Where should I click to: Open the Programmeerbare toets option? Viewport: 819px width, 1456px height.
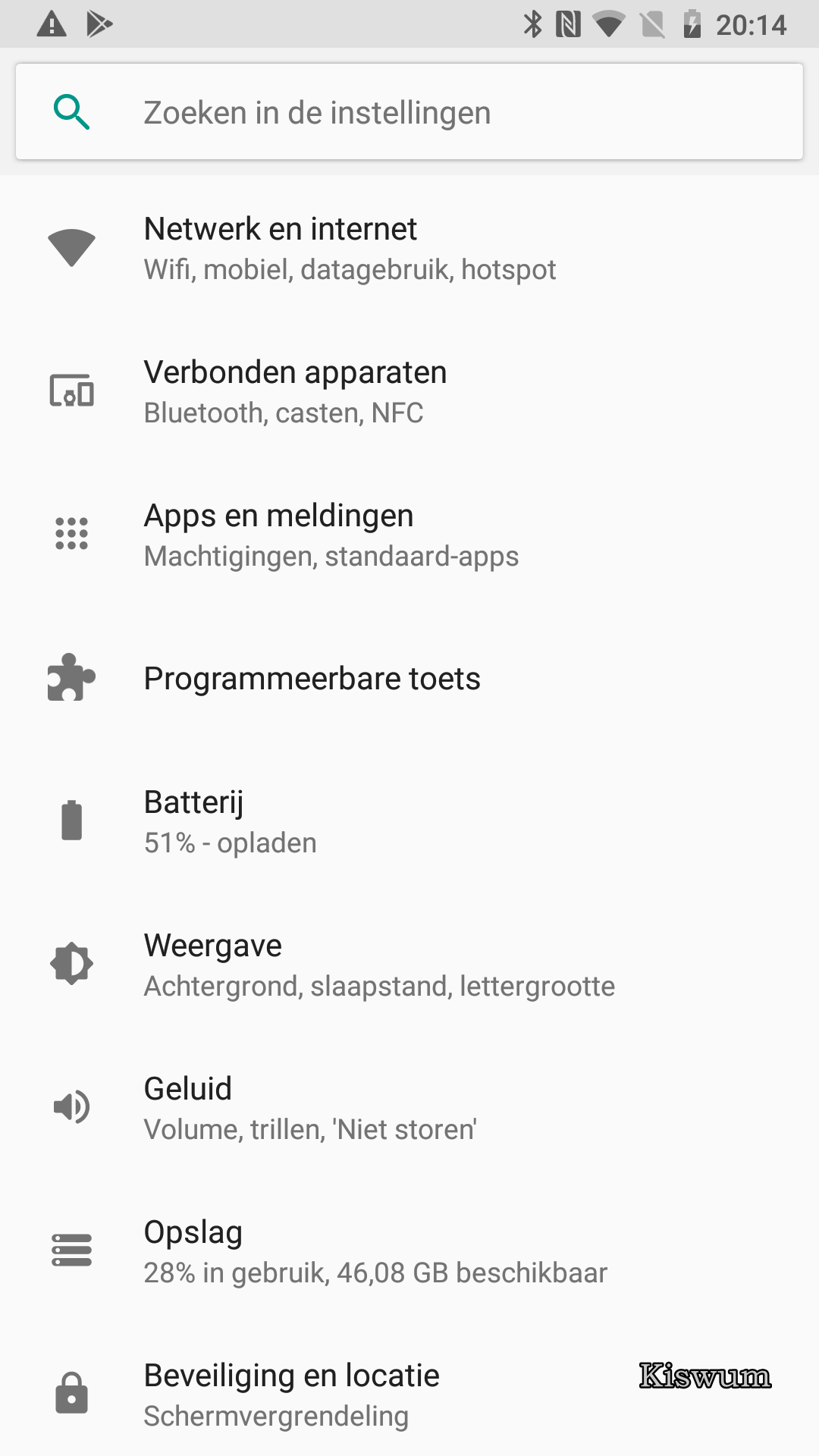tap(409, 678)
